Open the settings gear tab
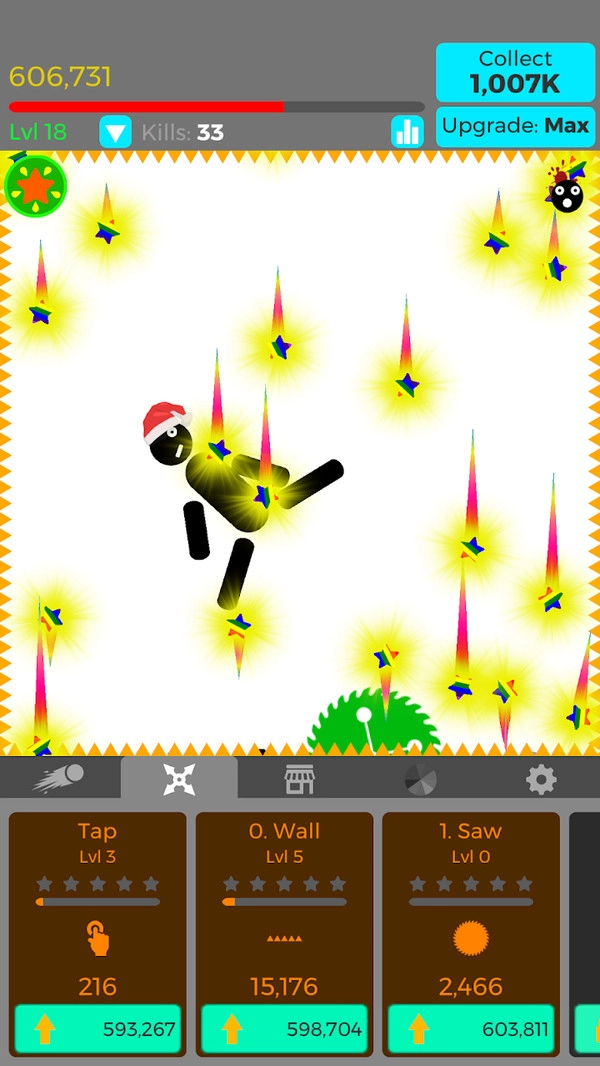Image resolution: width=600 pixels, height=1066 pixels. click(541, 779)
